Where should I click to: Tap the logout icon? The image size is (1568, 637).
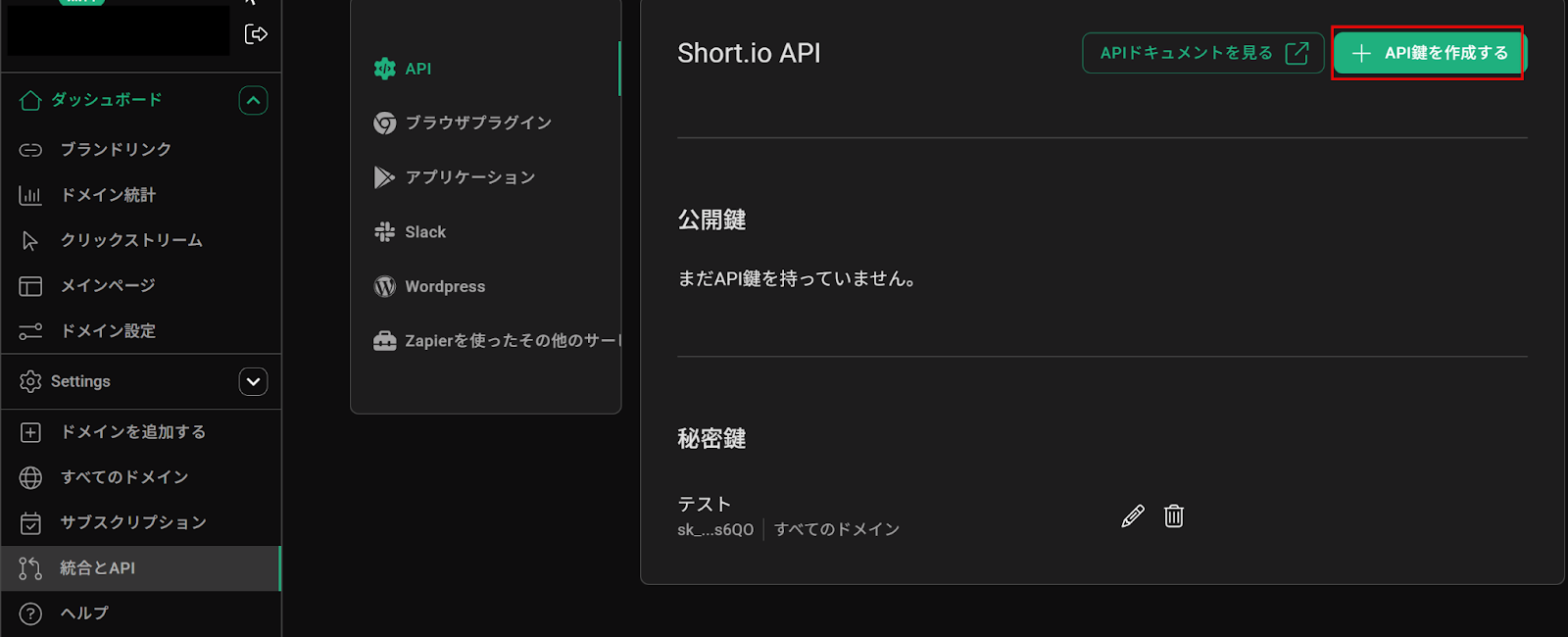coord(256,34)
